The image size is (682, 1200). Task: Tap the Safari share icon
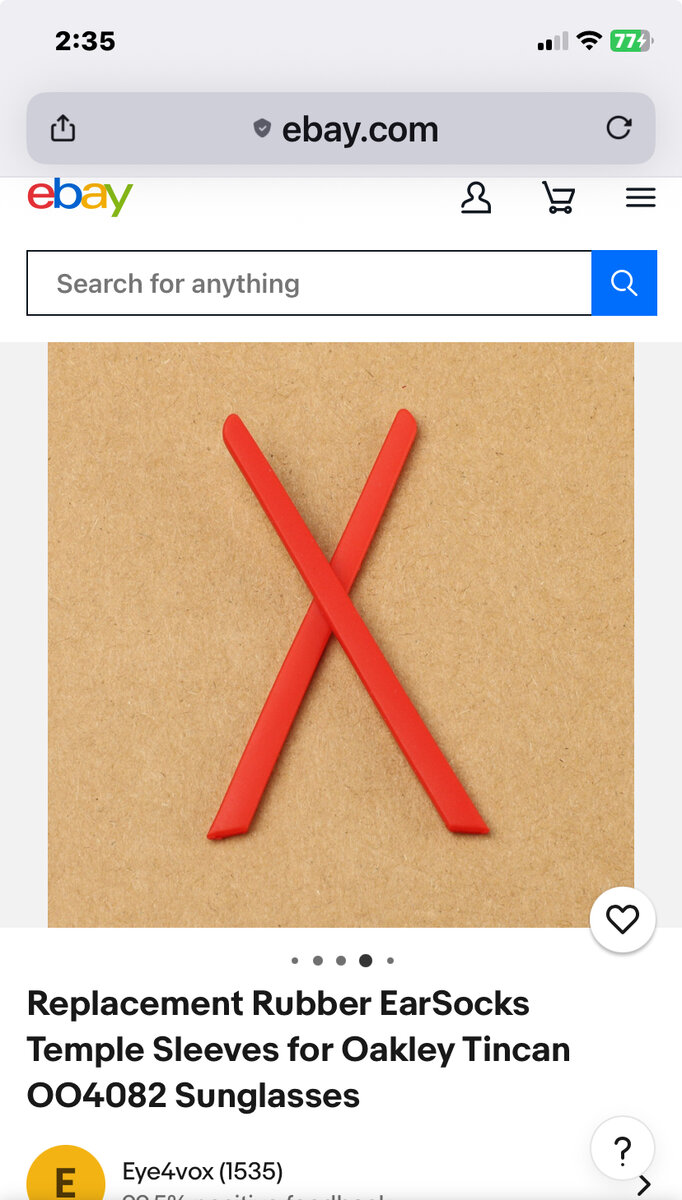tap(63, 128)
